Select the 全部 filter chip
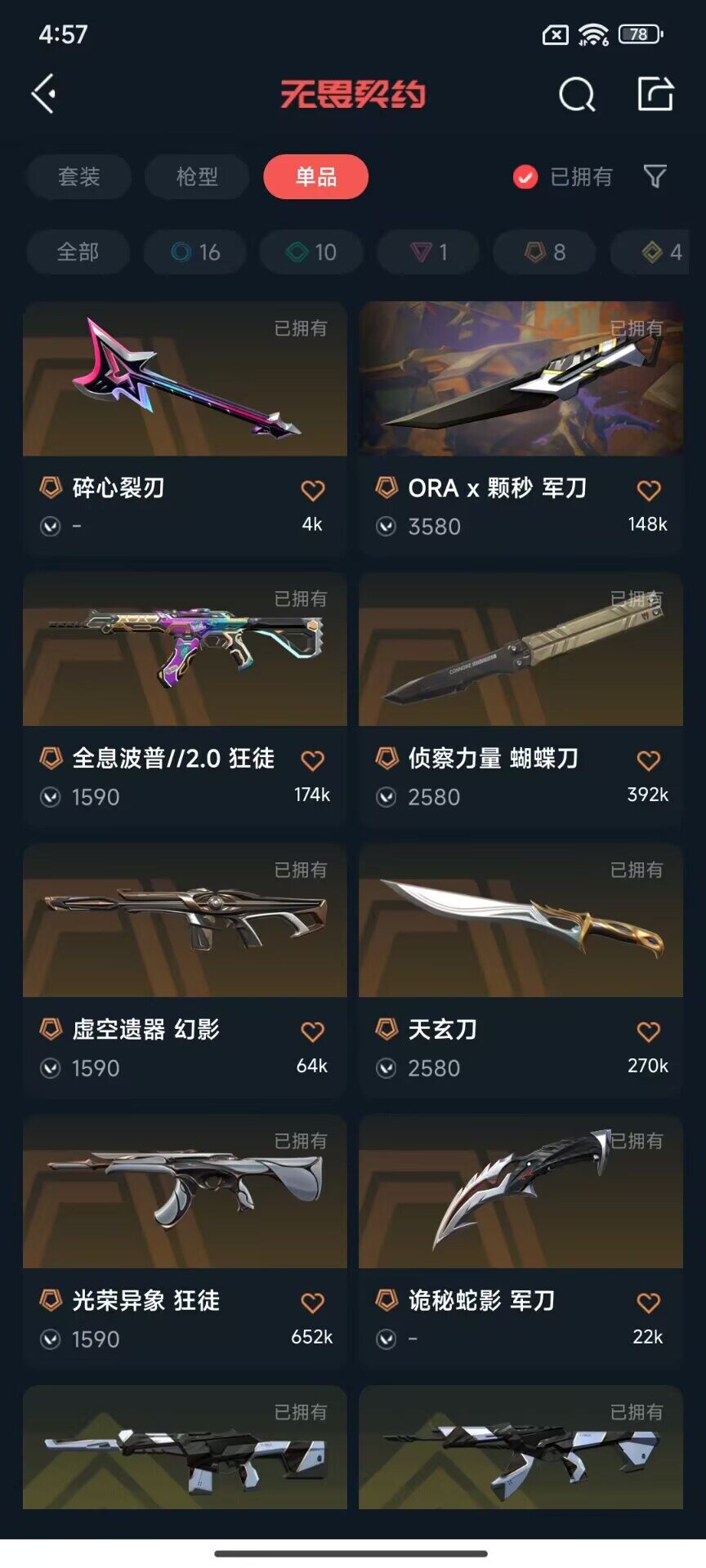 [x=78, y=252]
